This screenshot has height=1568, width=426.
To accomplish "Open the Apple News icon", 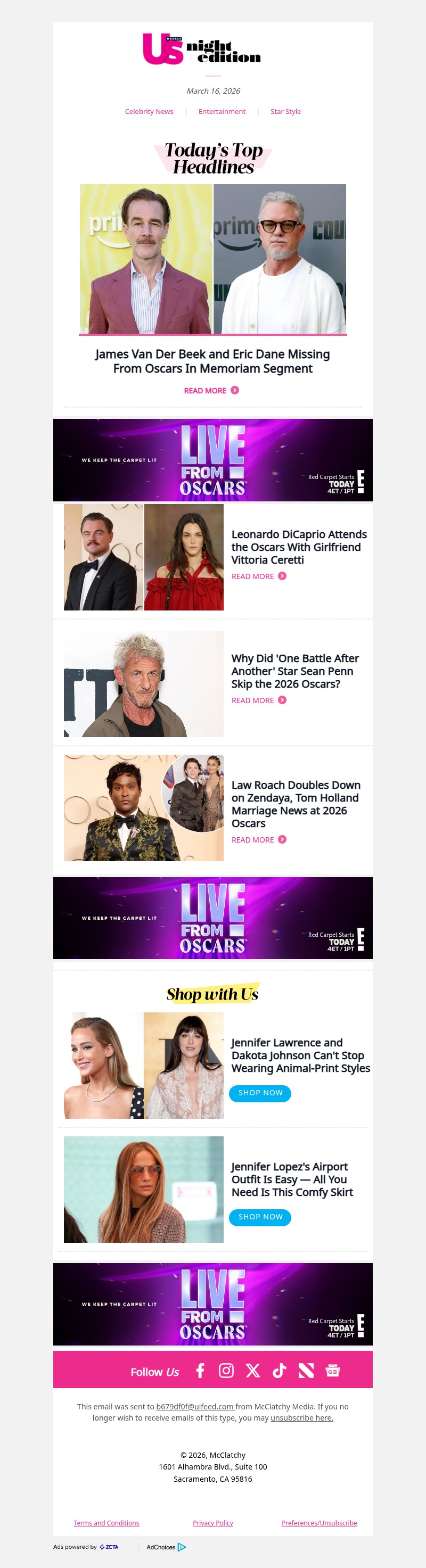I will click(x=306, y=1371).
